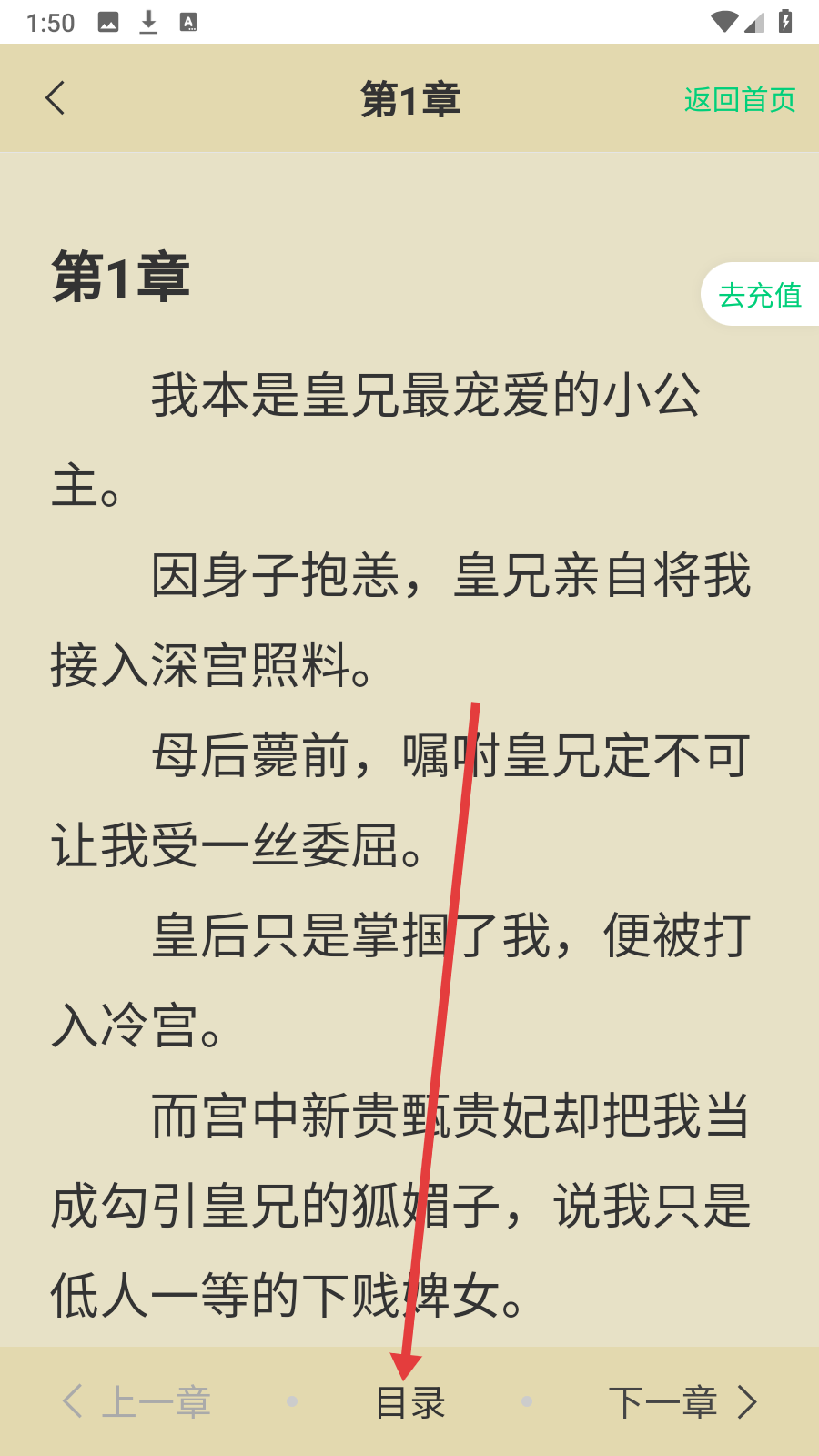Tap 返回首页 to return home

740,99
